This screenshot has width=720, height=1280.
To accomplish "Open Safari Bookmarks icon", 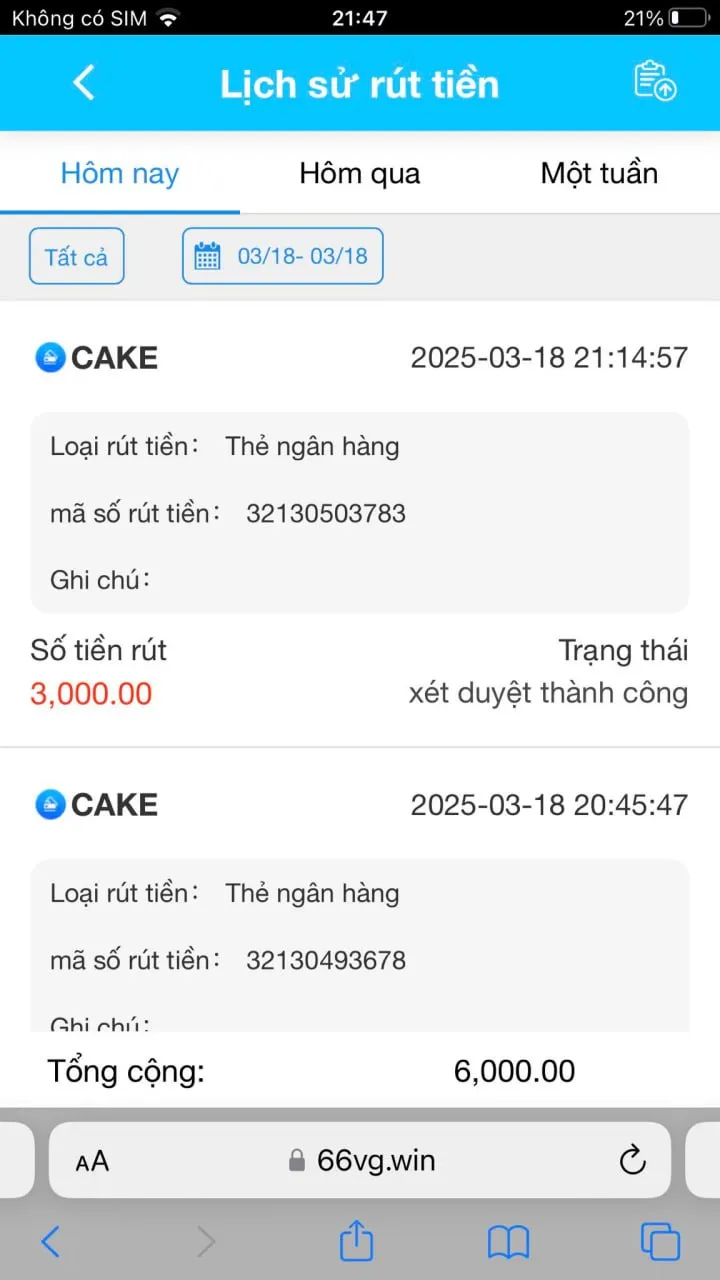I will click(508, 1240).
